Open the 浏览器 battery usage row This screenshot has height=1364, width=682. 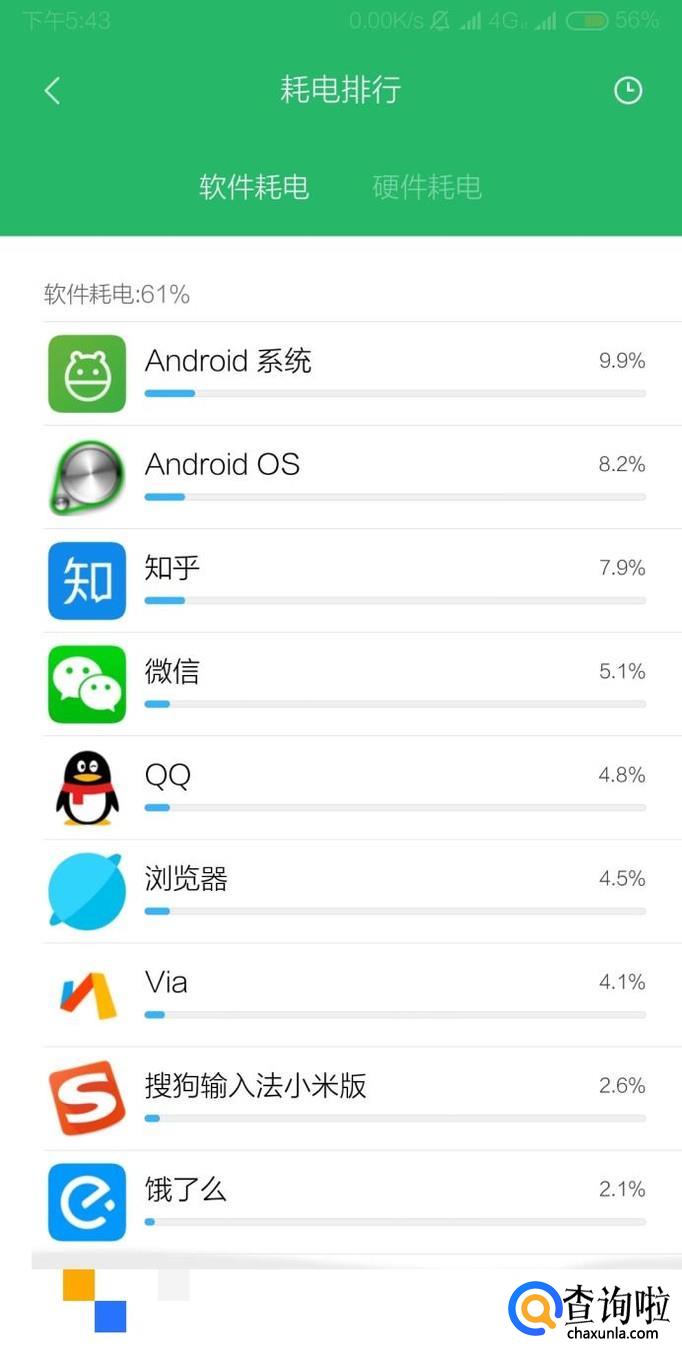click(x=360, y=892)
